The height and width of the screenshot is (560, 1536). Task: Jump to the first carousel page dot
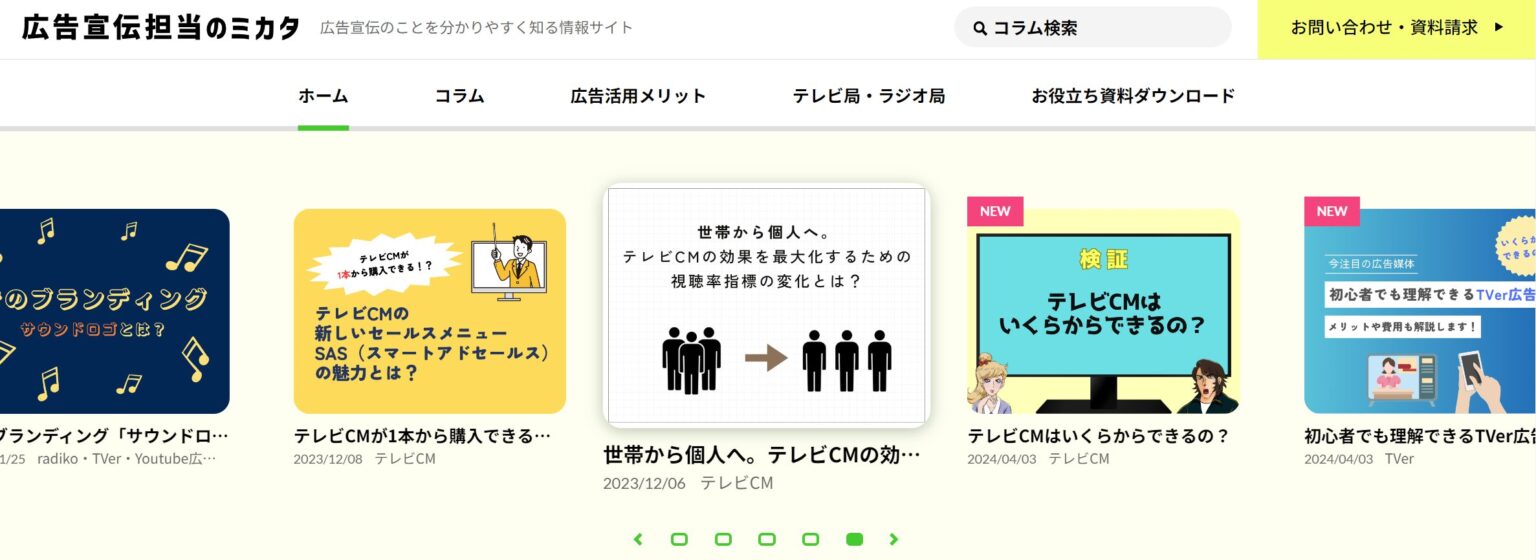[x=679, y=539]
